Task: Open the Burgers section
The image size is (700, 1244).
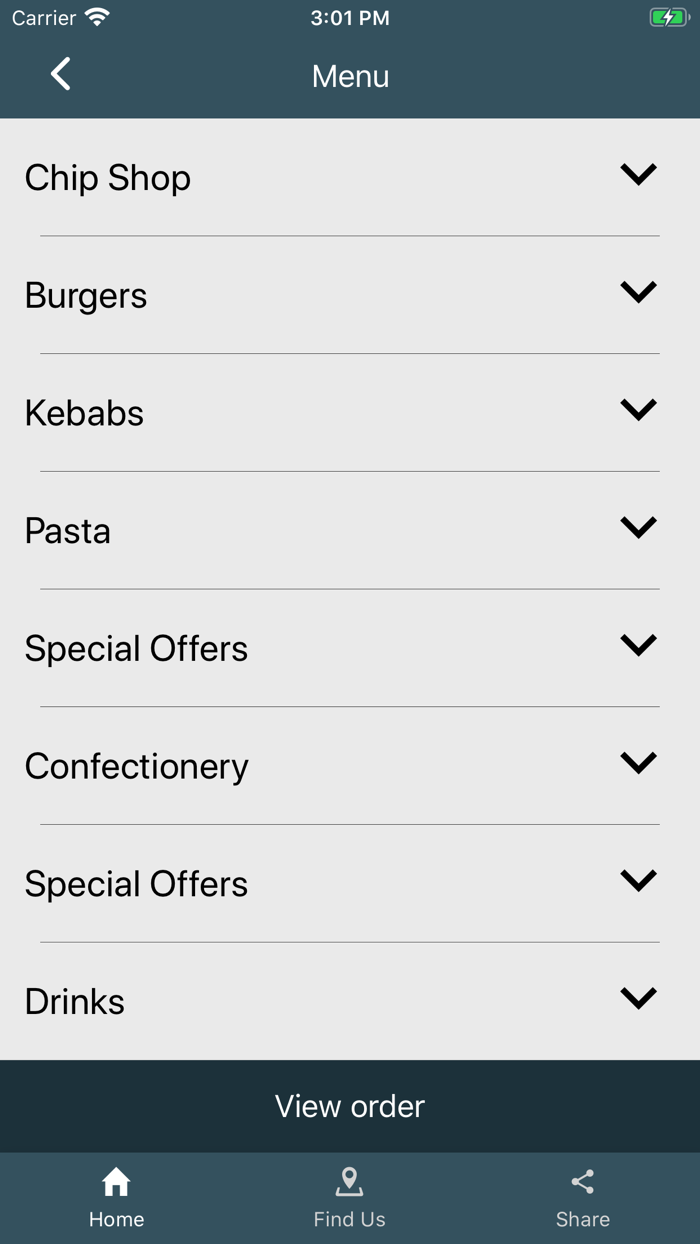Action: pos(637,292)
